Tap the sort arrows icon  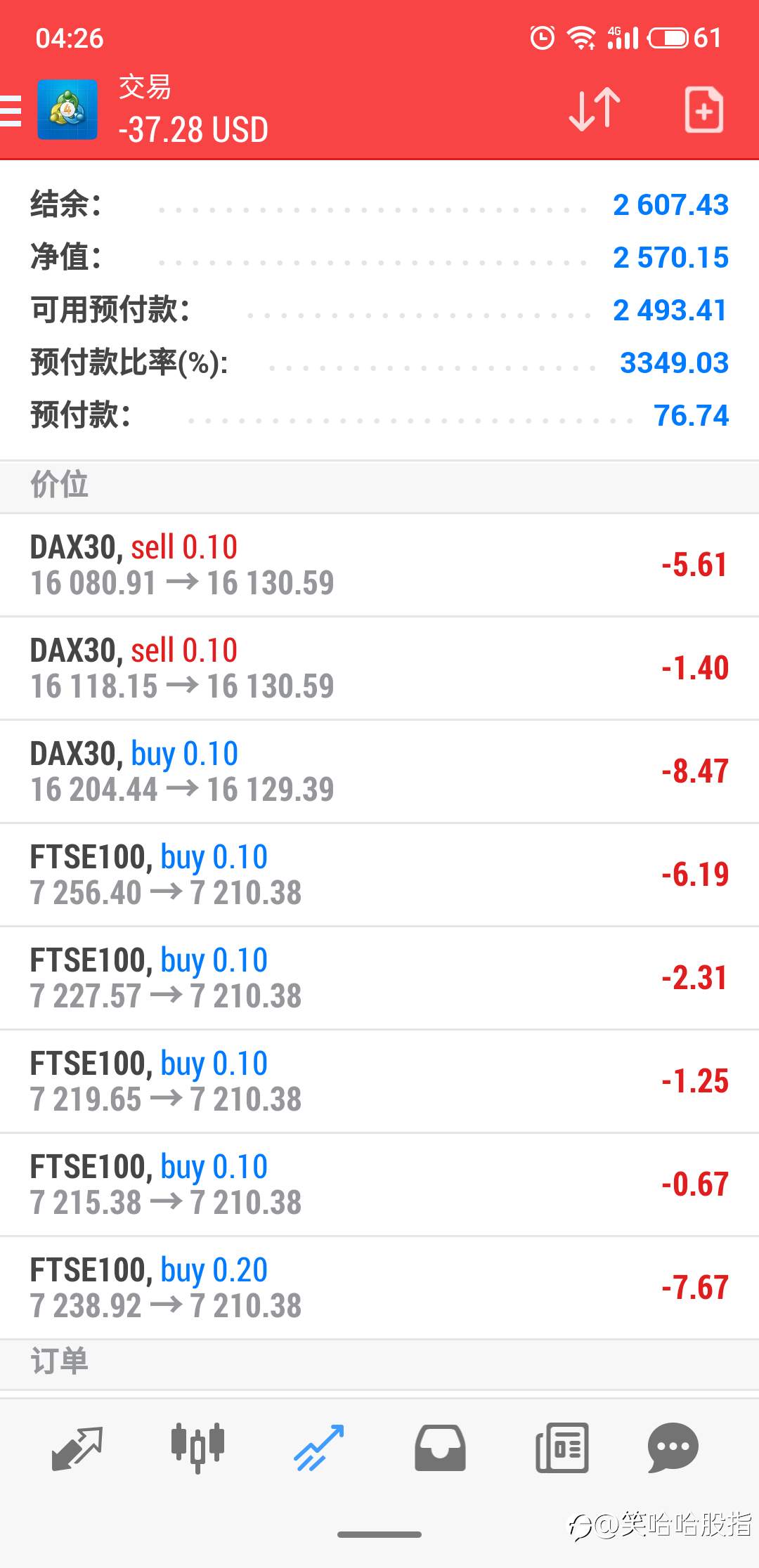pos(595,110)
